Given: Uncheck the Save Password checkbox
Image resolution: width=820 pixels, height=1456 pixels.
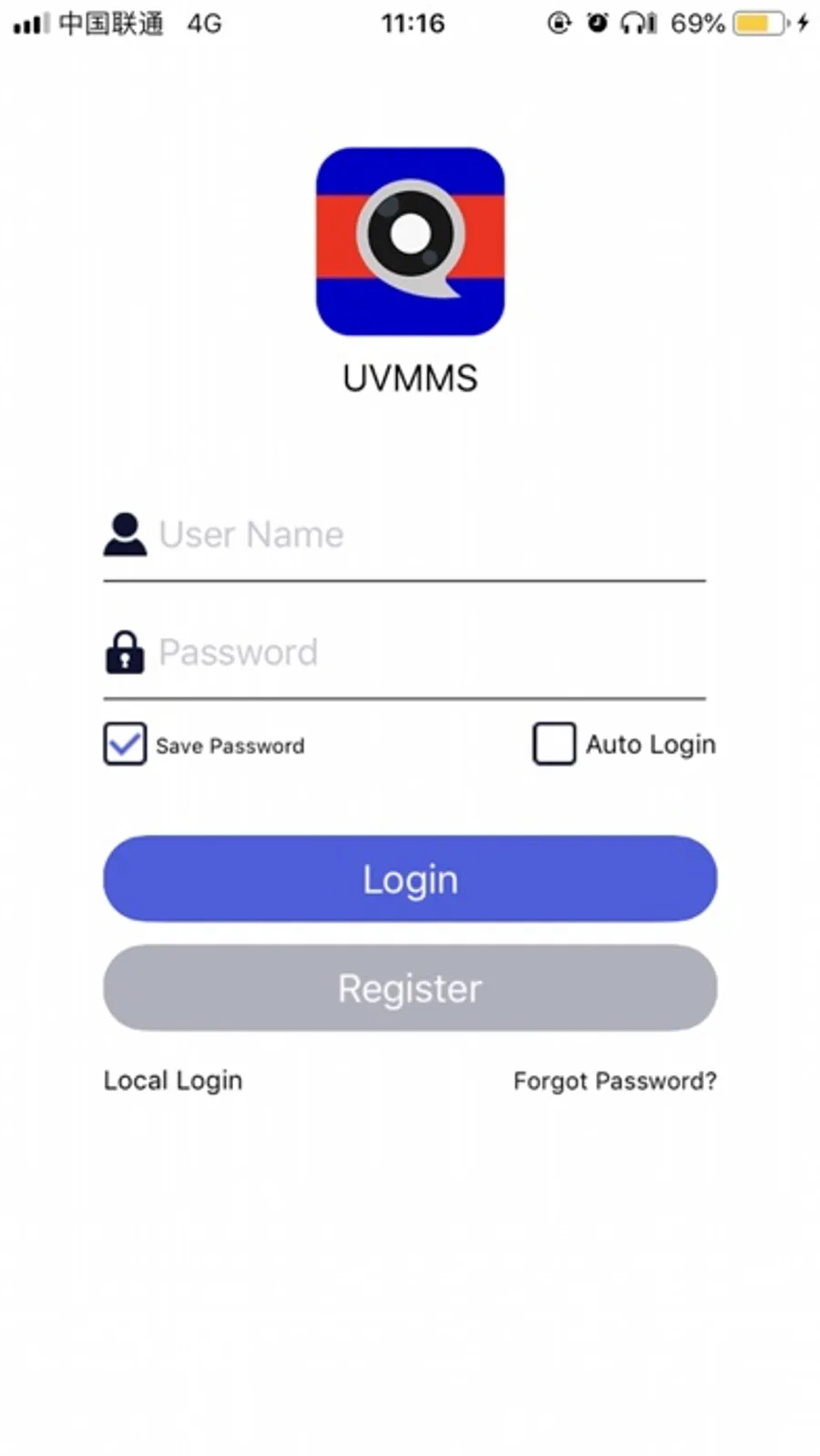Looking at the screenshot, I should point(125,744).
